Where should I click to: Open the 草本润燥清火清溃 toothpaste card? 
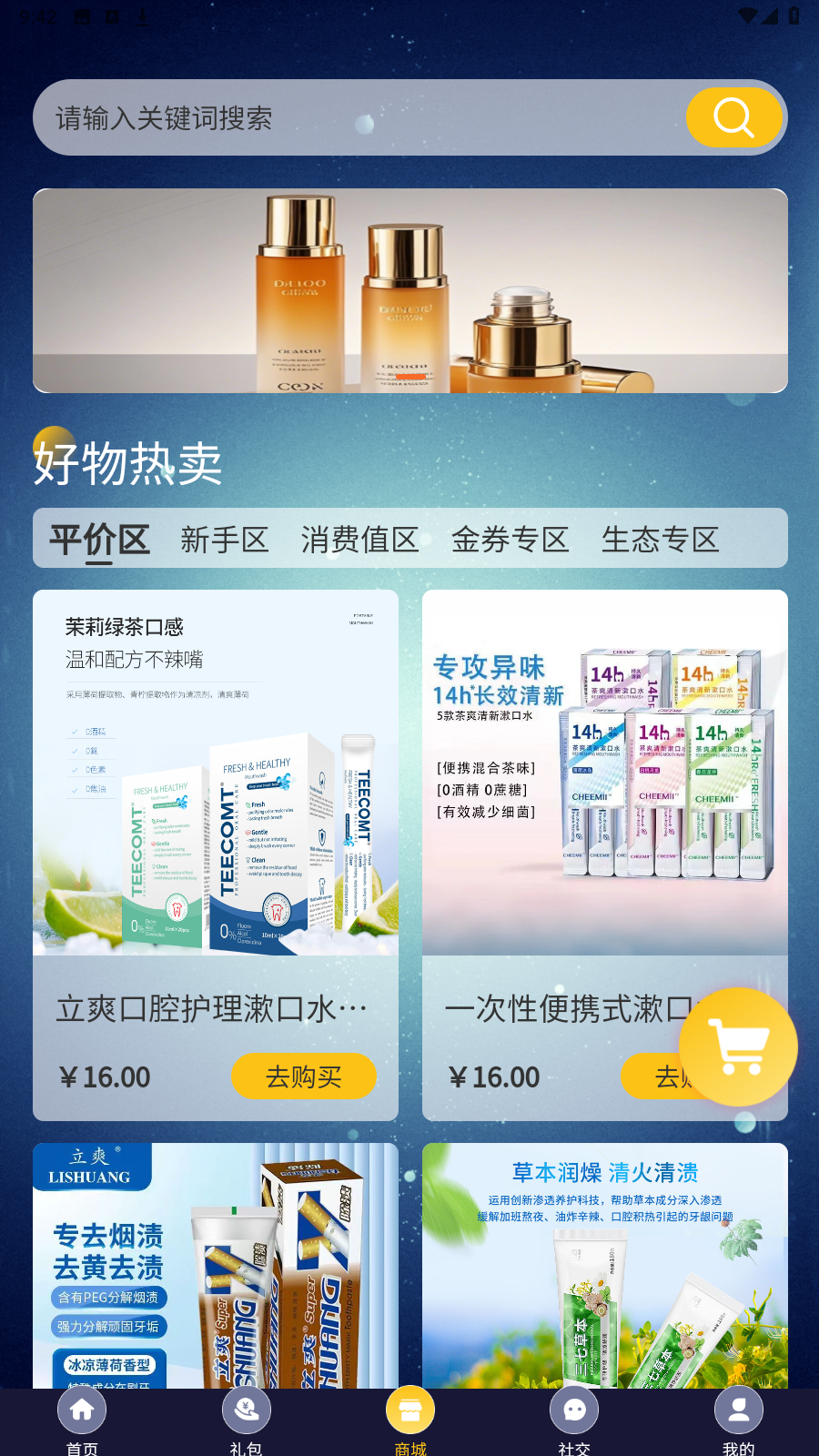pyautogui.click(x=604, y=1265)
